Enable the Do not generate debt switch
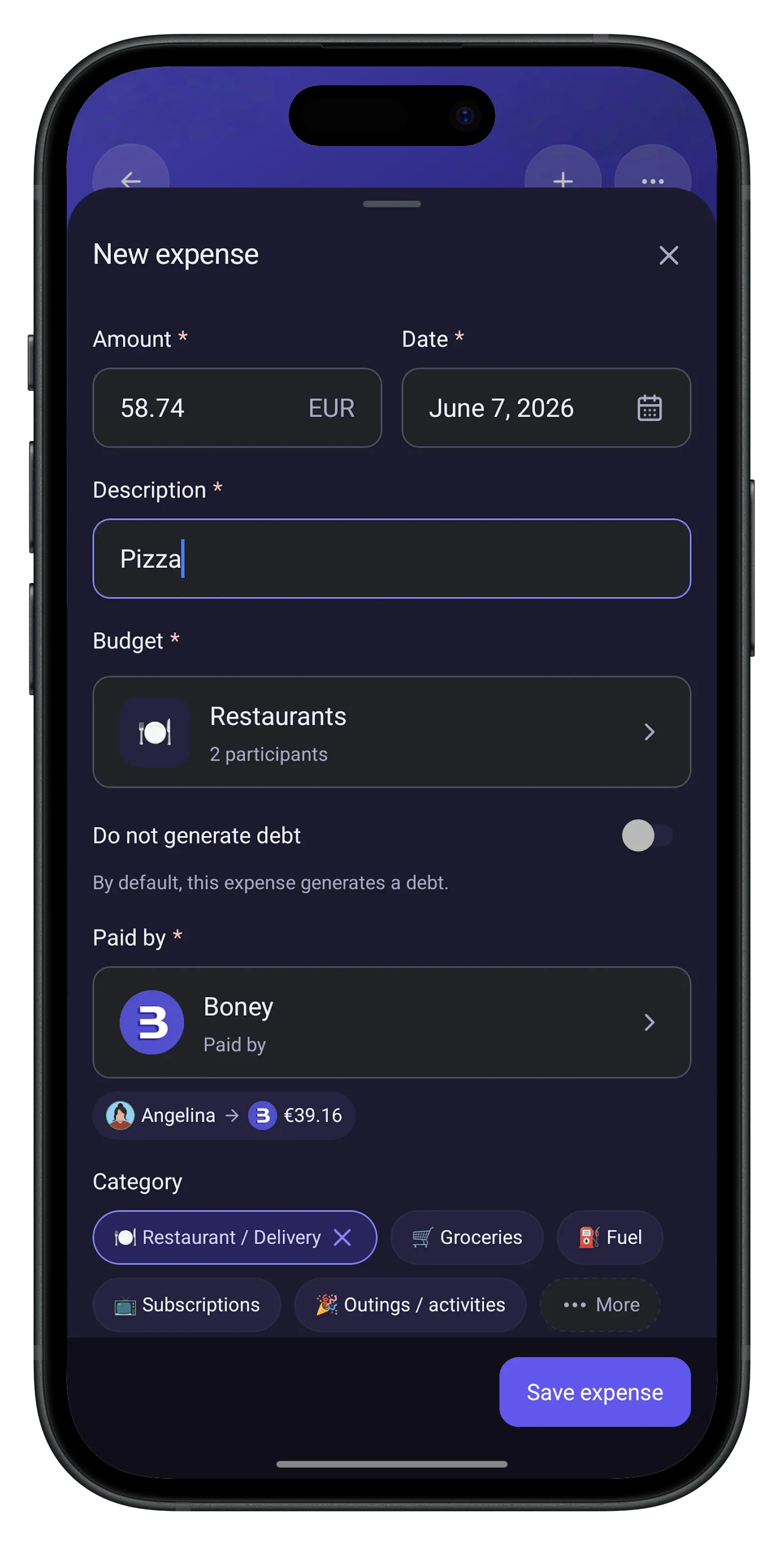 tap(647, 835)
